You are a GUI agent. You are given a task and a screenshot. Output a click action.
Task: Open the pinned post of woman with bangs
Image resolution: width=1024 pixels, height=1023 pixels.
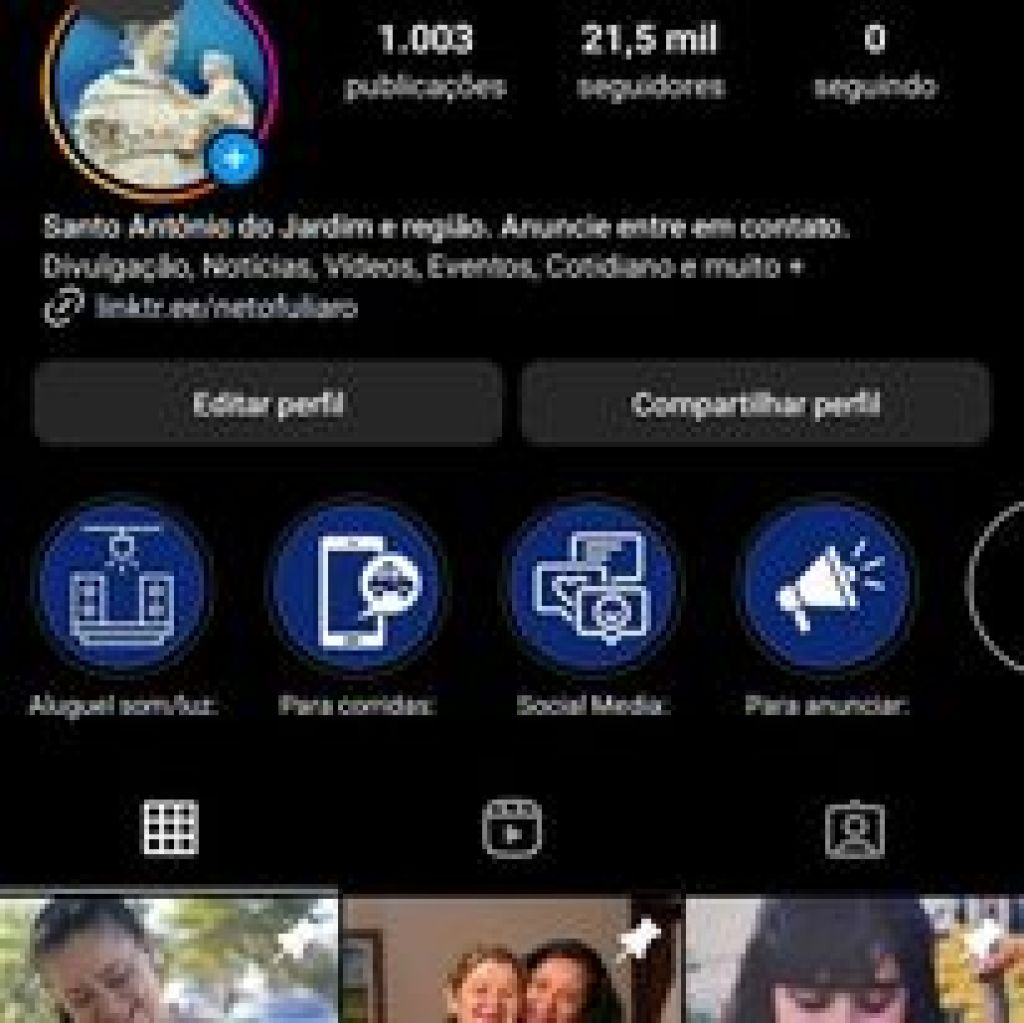tap(855, 960)
